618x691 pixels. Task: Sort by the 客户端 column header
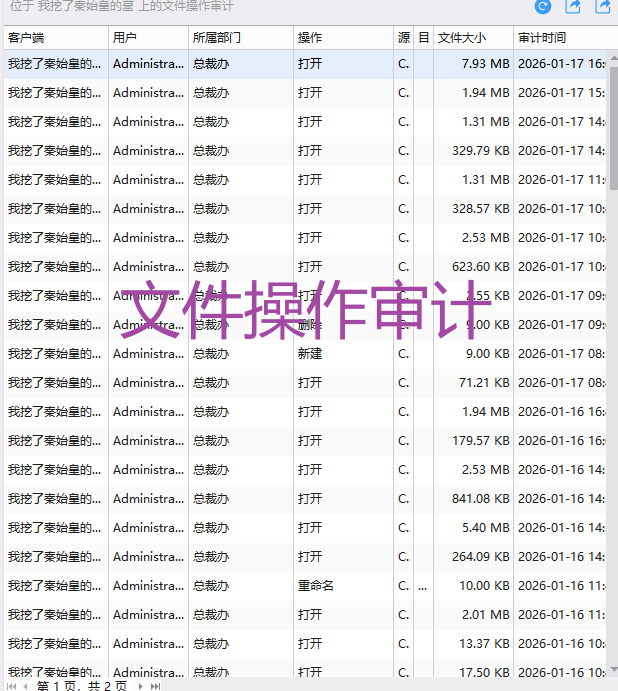point(55,38)
